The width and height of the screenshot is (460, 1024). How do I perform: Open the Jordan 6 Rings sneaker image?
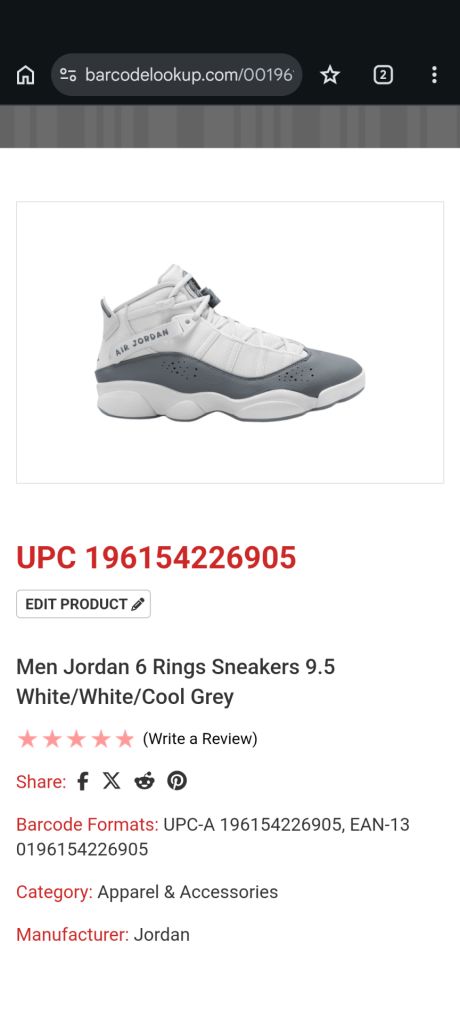[230, 342]
